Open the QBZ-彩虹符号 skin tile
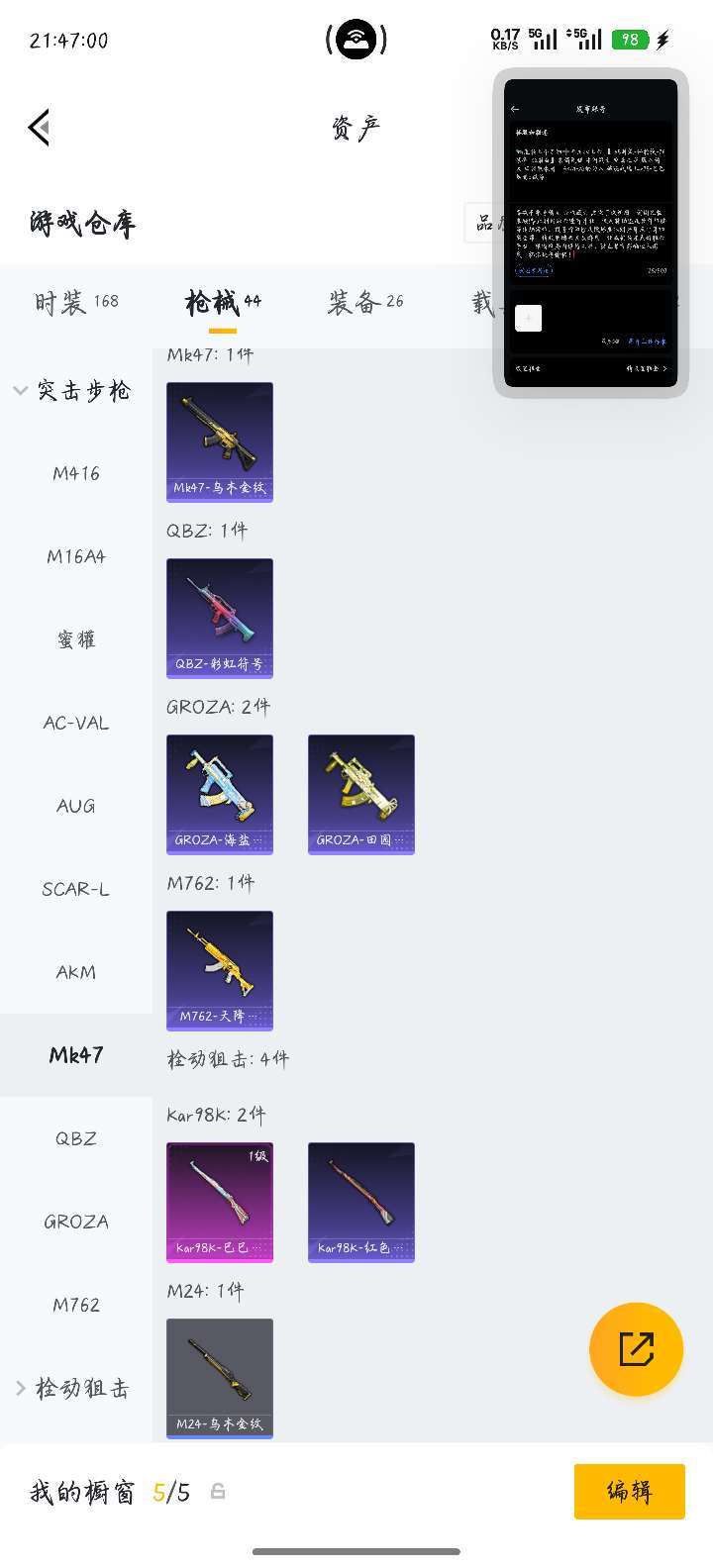713x1568 pixels. [220, 618]
